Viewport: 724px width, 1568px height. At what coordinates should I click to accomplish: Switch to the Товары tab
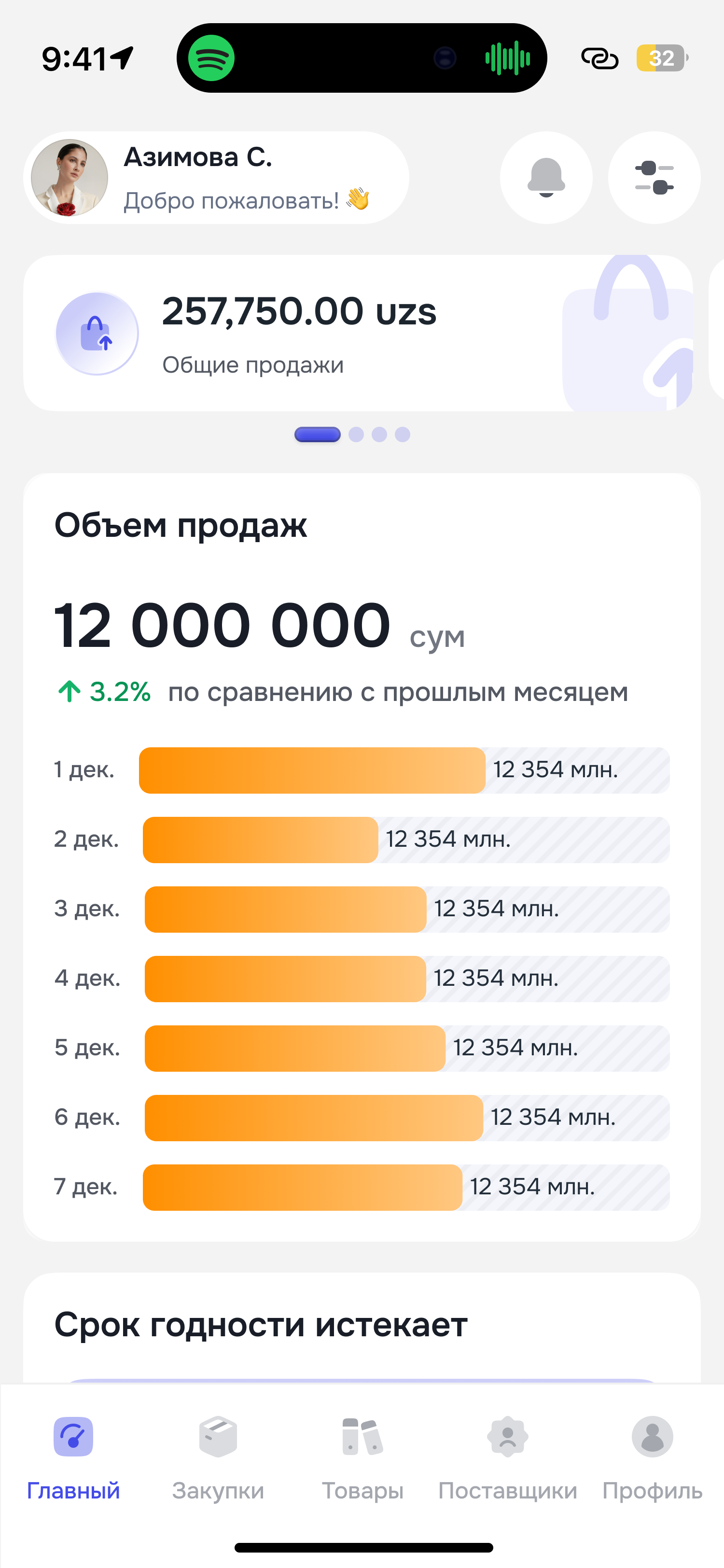pos(362,1458)
